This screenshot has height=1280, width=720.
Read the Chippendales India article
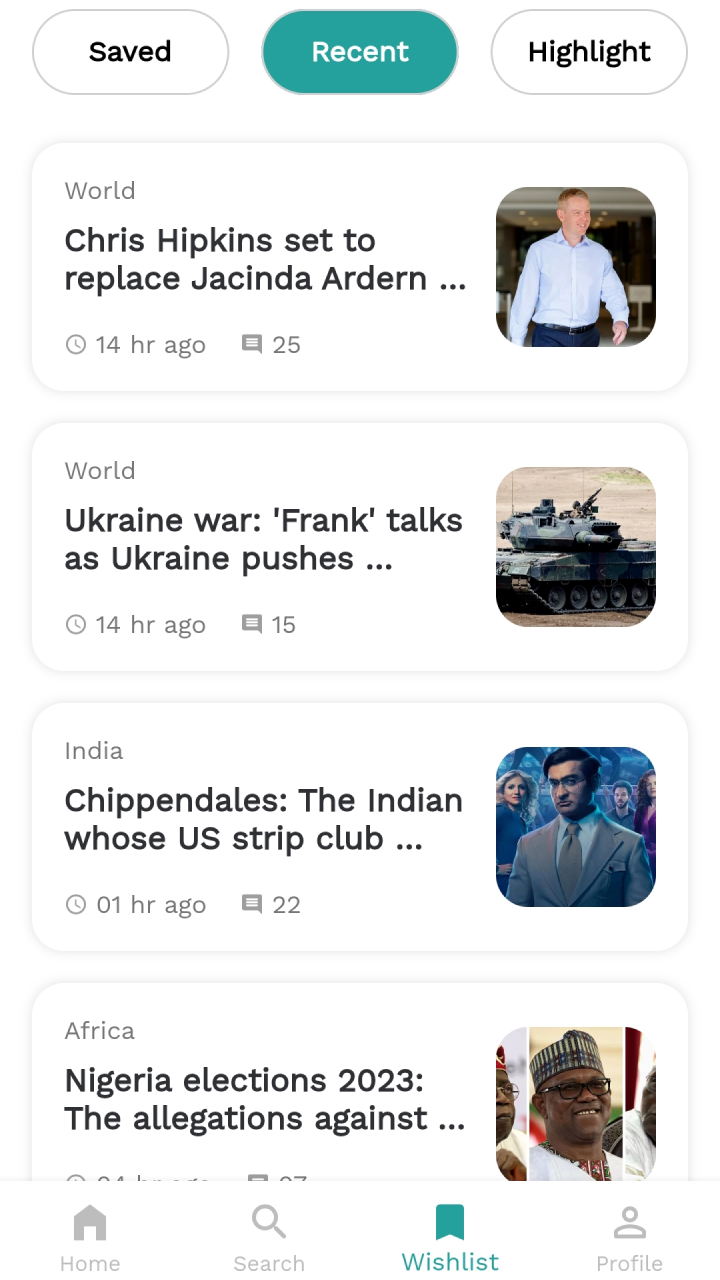coord(265,820)
